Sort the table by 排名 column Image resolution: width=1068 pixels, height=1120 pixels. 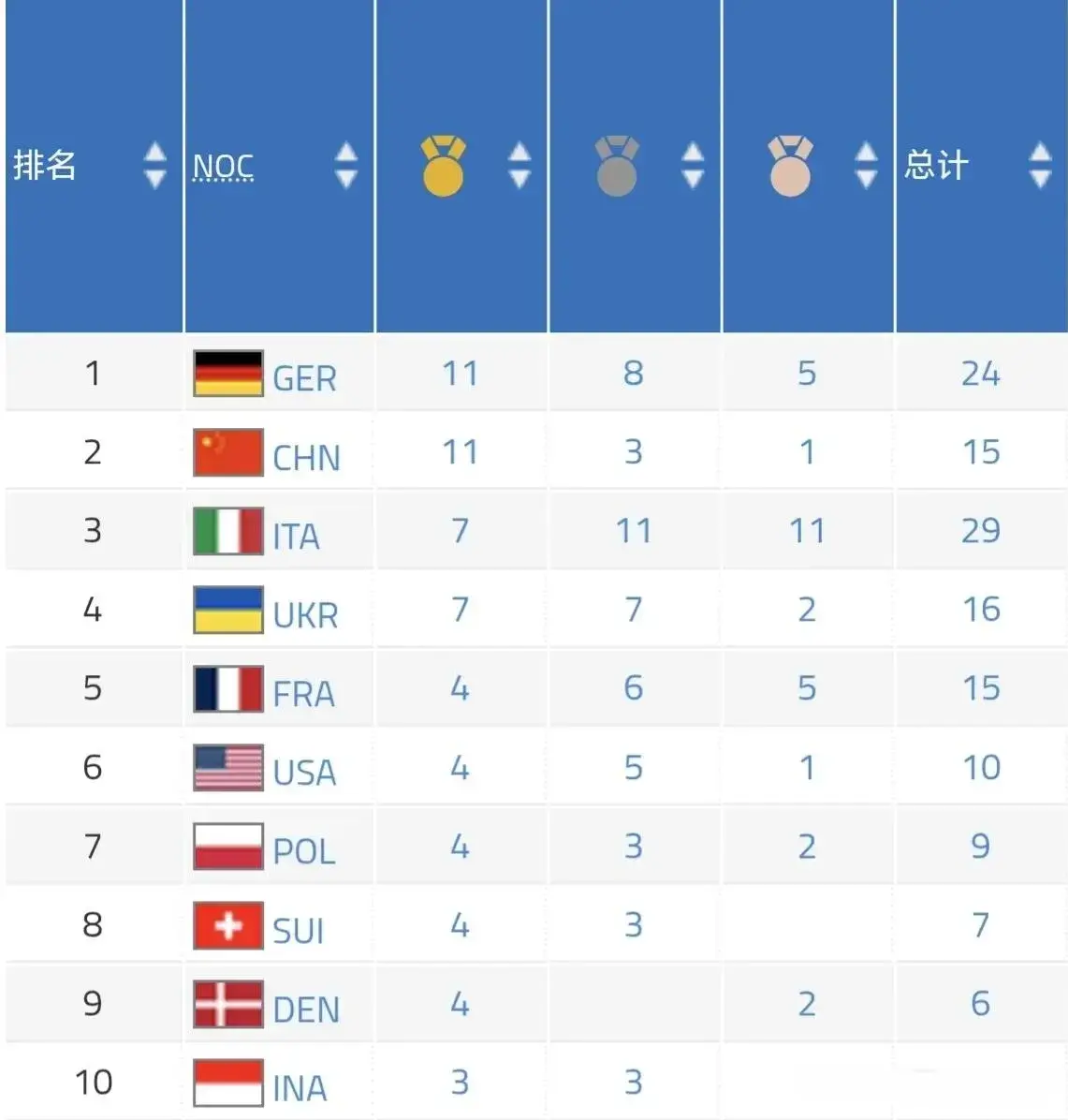(x=154, y=166)
